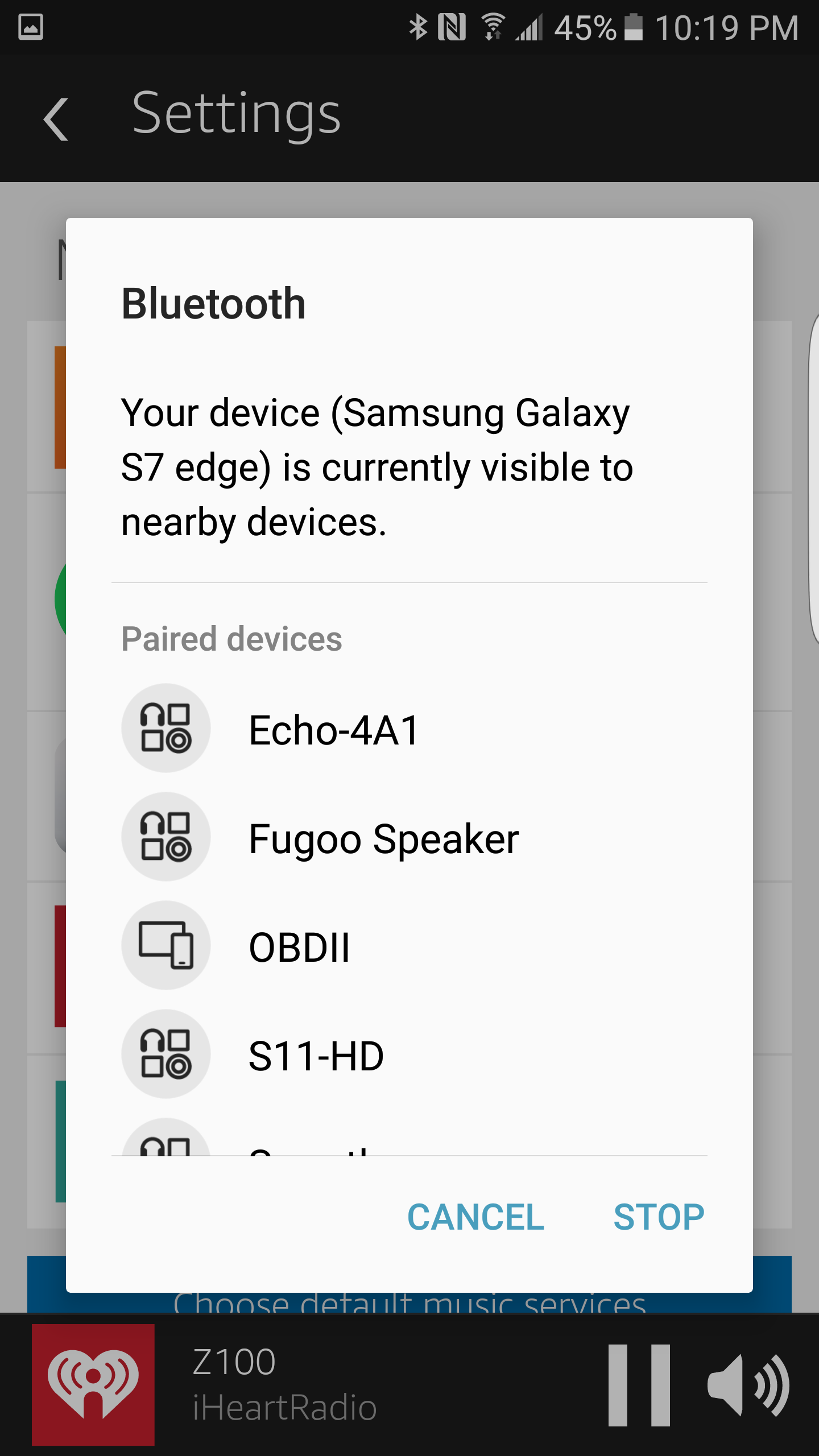
Task: Open the volume control
Action: tap(748, 1385)
